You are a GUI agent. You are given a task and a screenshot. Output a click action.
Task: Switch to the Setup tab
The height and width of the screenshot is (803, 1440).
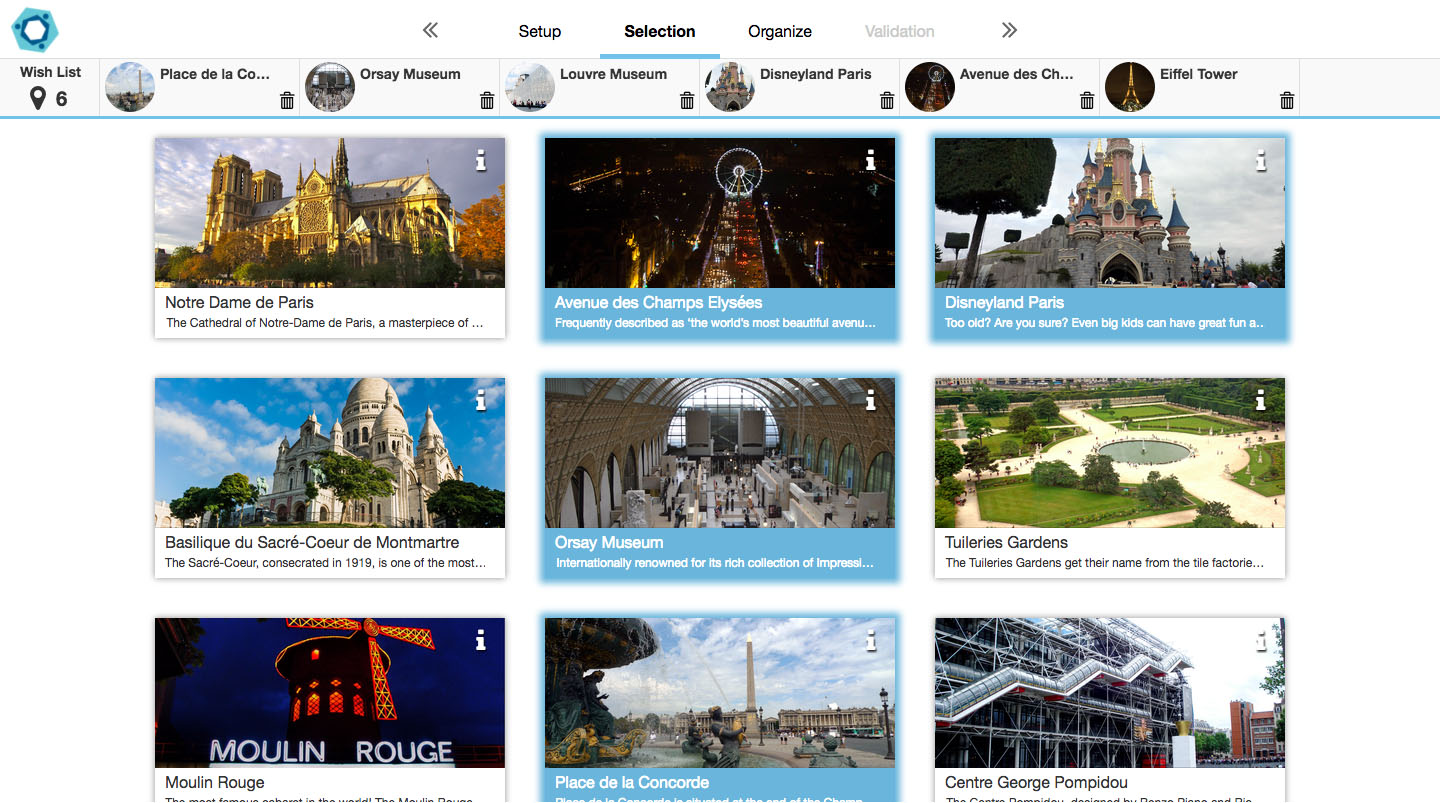pos(539,31)
